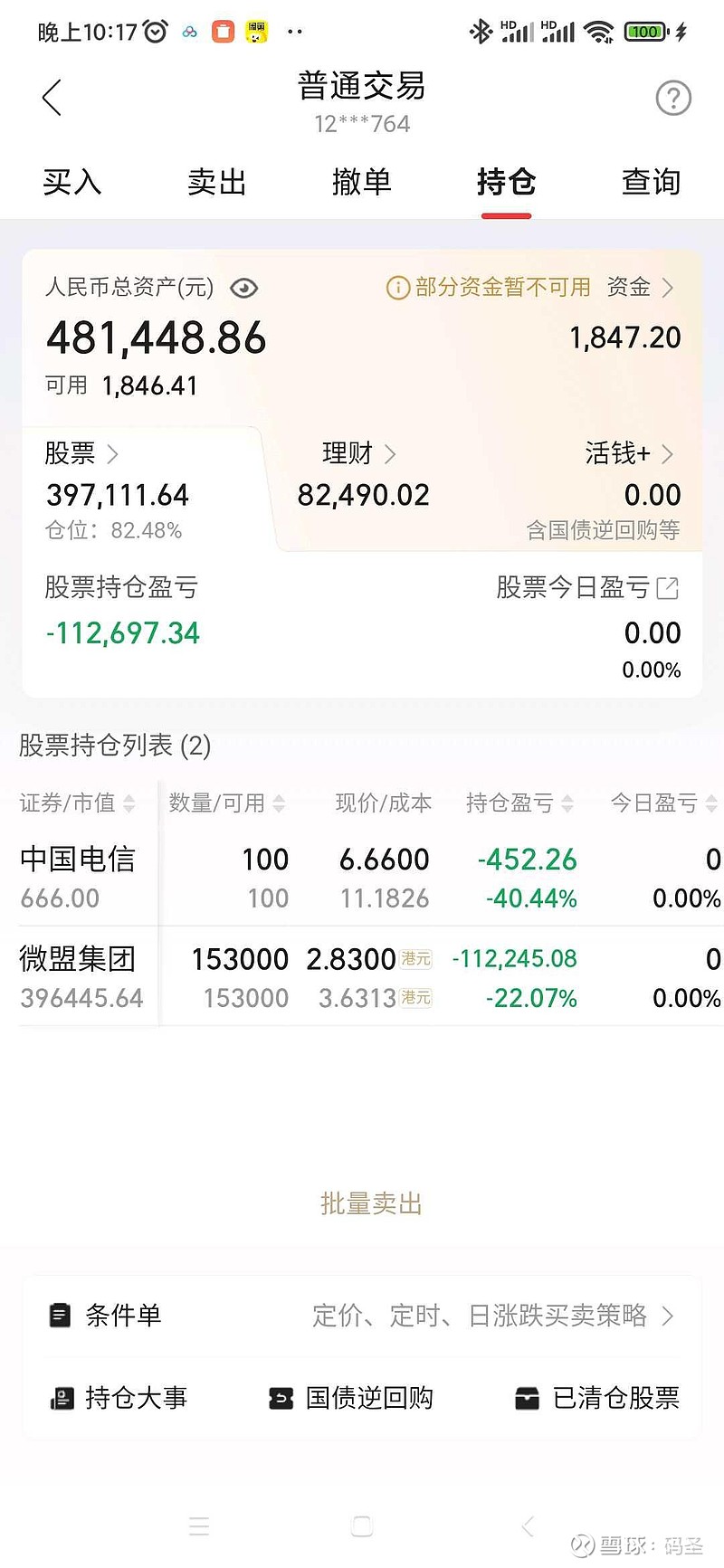This screenshot has height=1568, width=724.
Task: Sort holdings by 证券/市值
Action: pyautogui.click(x=78, y=803)
